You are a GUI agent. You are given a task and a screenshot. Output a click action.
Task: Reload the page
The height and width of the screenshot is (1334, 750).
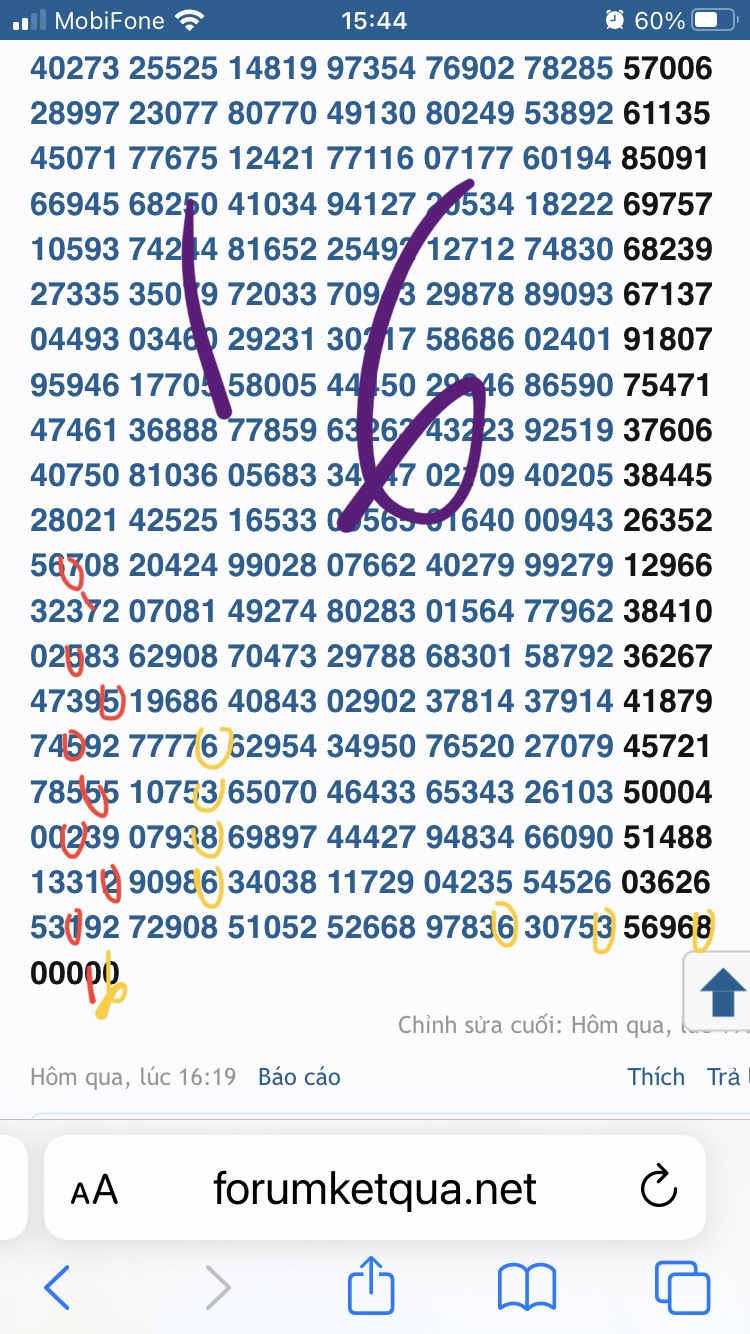pyautogui.click(x=658, y=1189)
